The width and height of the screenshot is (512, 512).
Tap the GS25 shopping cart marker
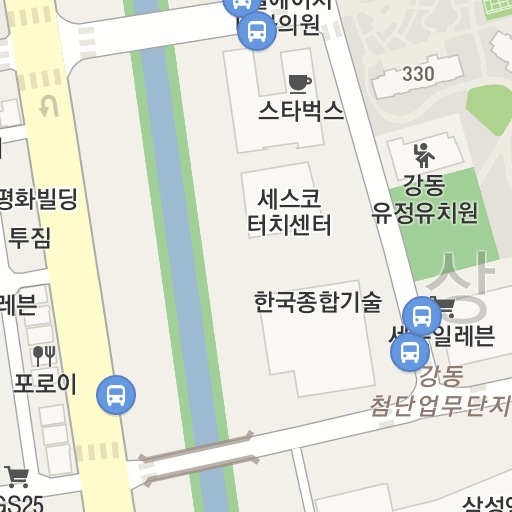pos(17,477)
